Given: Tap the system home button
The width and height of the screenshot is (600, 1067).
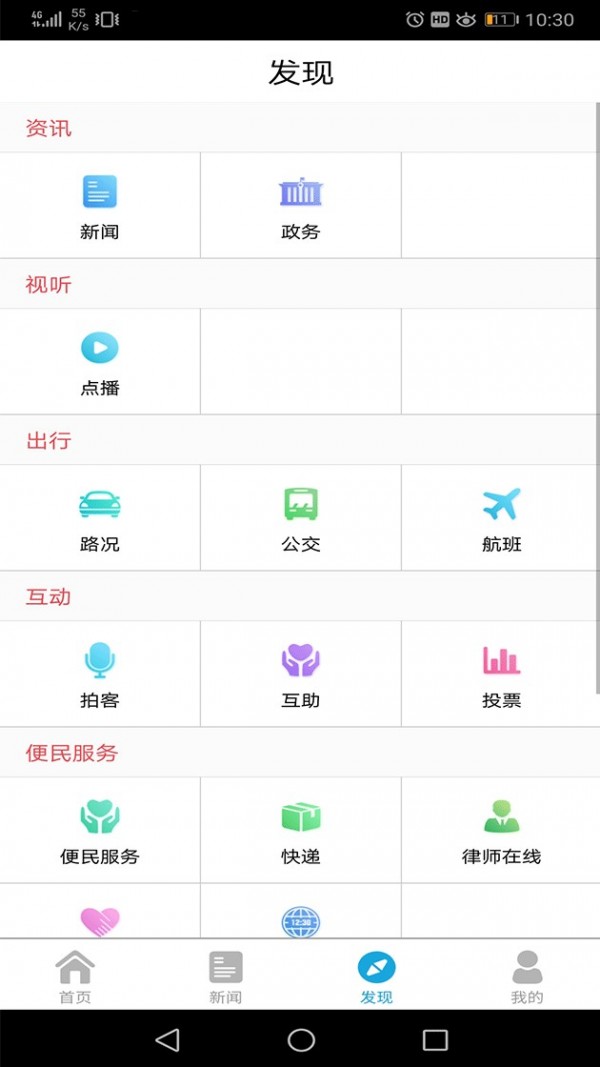Looking at the screenshot, I should (301, 1040).
